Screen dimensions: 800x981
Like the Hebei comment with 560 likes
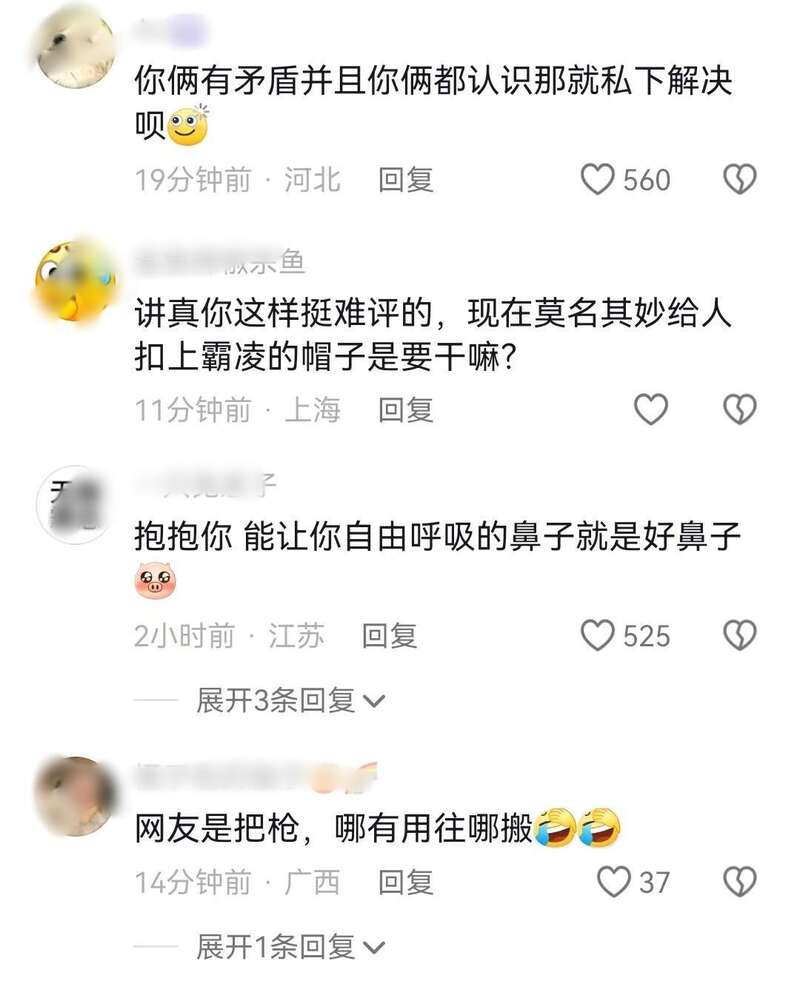598,180
